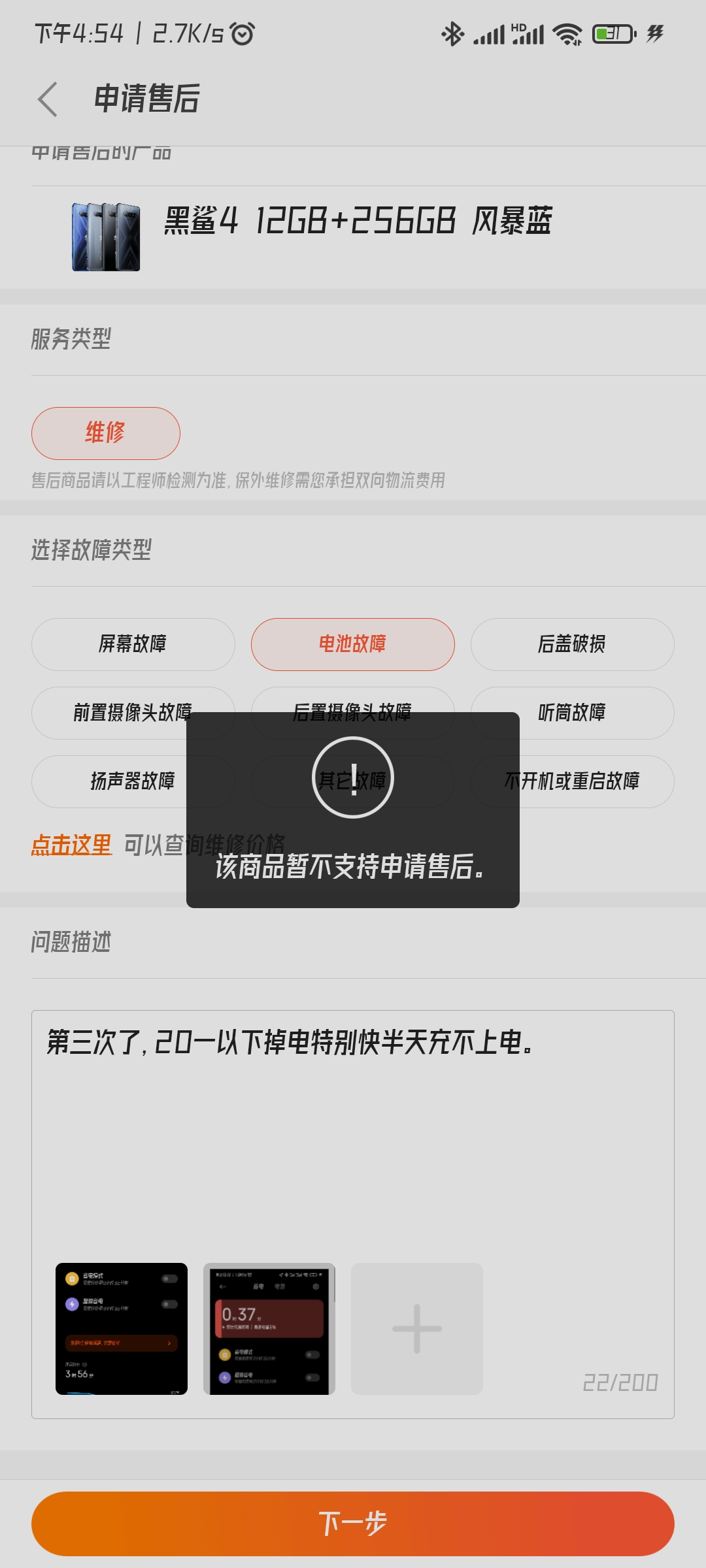Screen dimensions: 706x1568
Task: Choose 后盖破损 fault type
Action: pos(573,644)
